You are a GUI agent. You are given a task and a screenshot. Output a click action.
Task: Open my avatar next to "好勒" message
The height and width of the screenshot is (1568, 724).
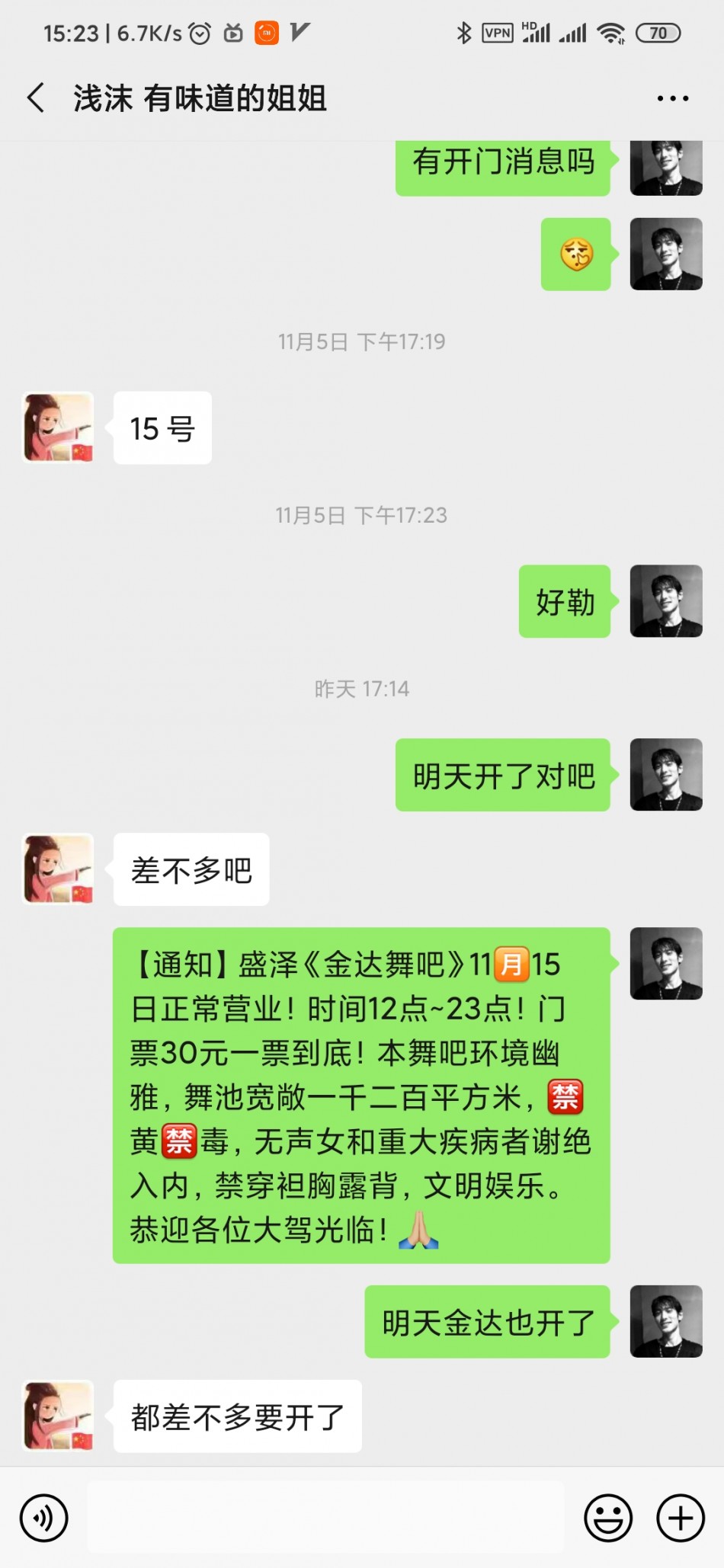[x=665, y=600]
